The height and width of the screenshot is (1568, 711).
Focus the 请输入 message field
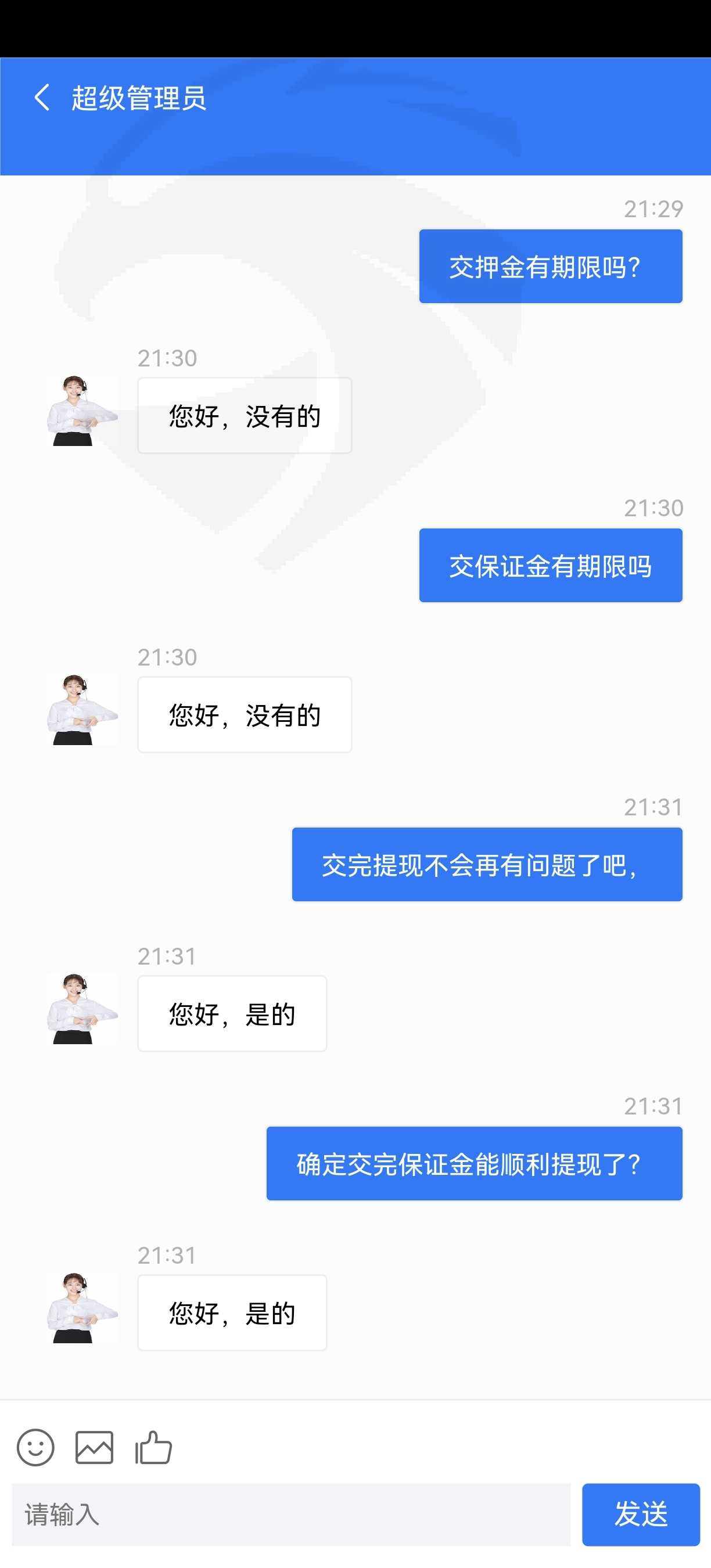pos(291,1515)
